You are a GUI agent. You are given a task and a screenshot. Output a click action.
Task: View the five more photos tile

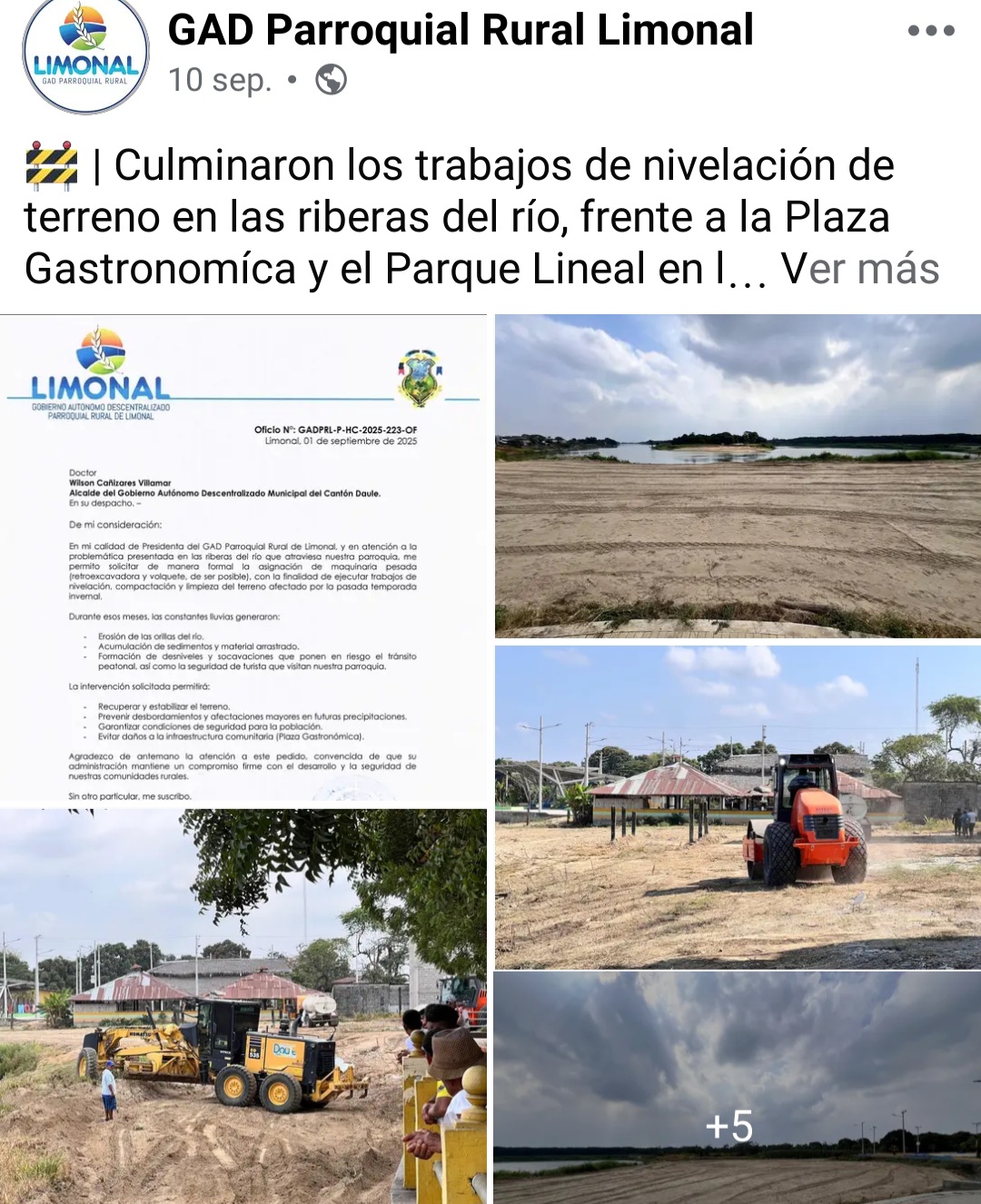point(738,1088)
